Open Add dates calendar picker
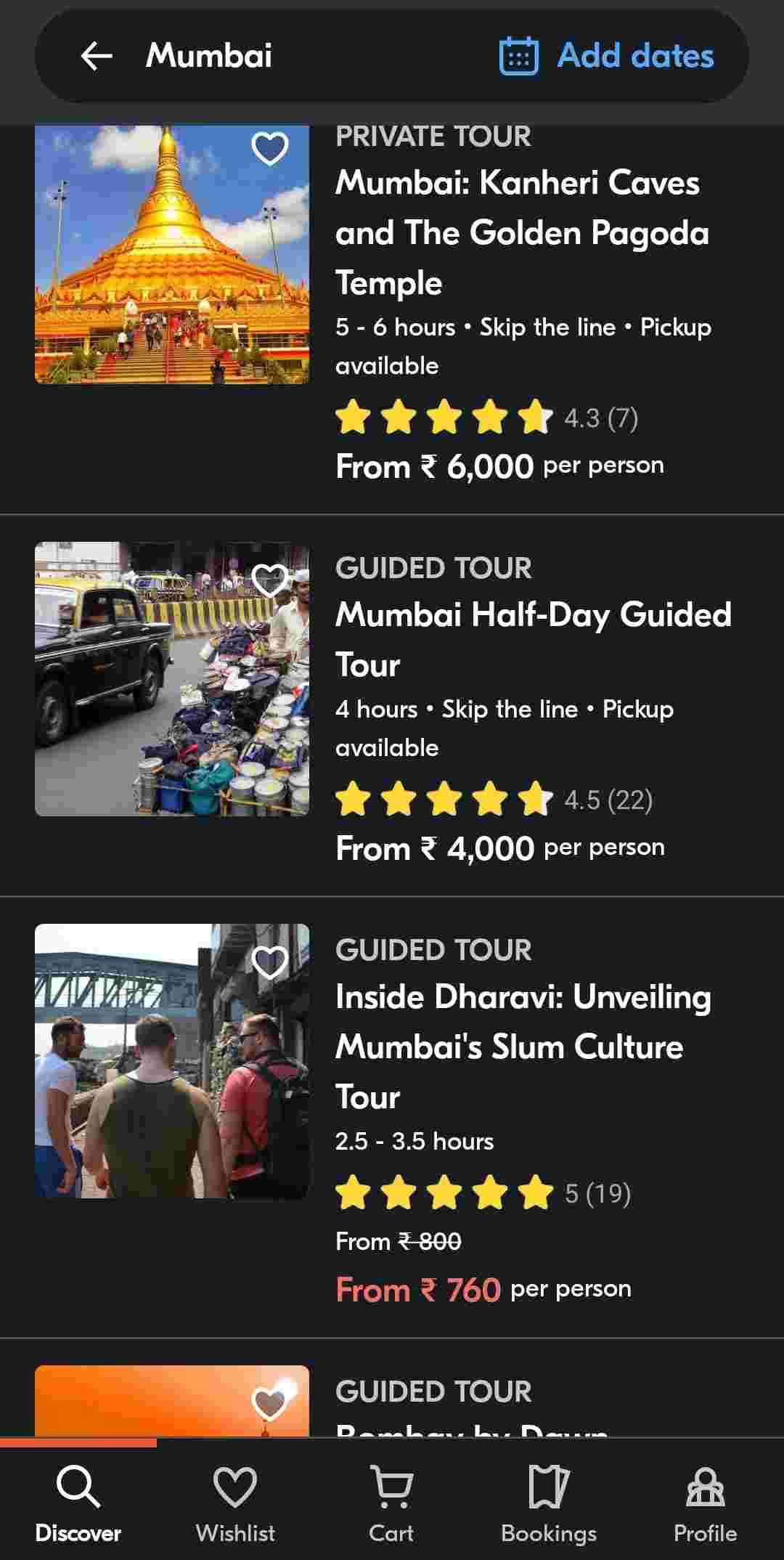Viewport: 784px width, 1560px height. [607, 56]
